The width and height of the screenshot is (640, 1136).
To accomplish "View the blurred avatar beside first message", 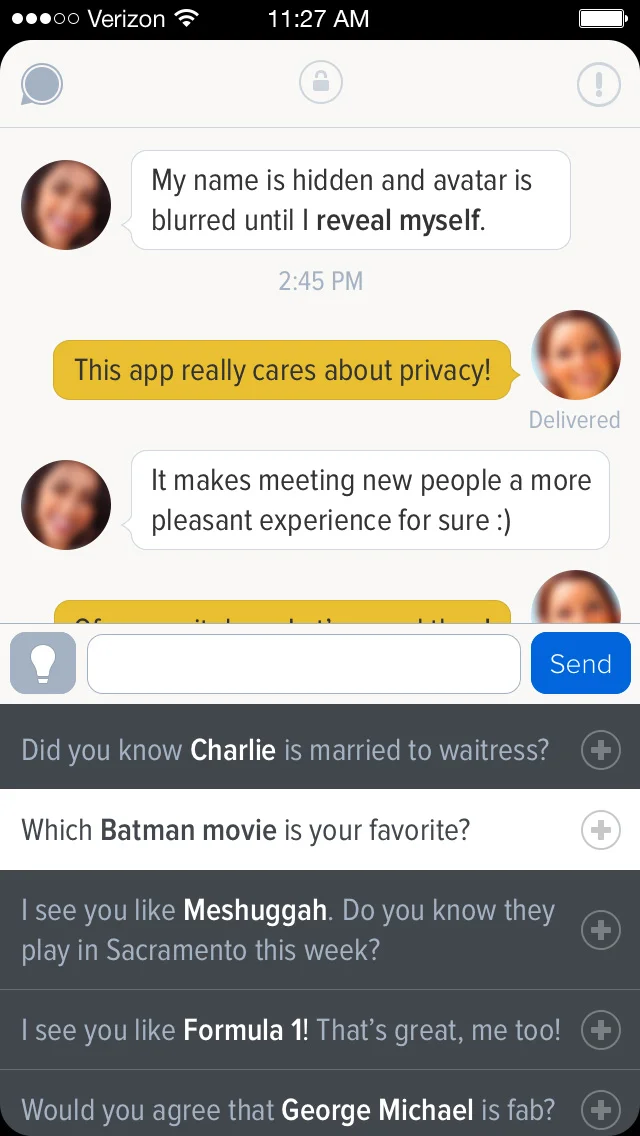I will 66,205.
